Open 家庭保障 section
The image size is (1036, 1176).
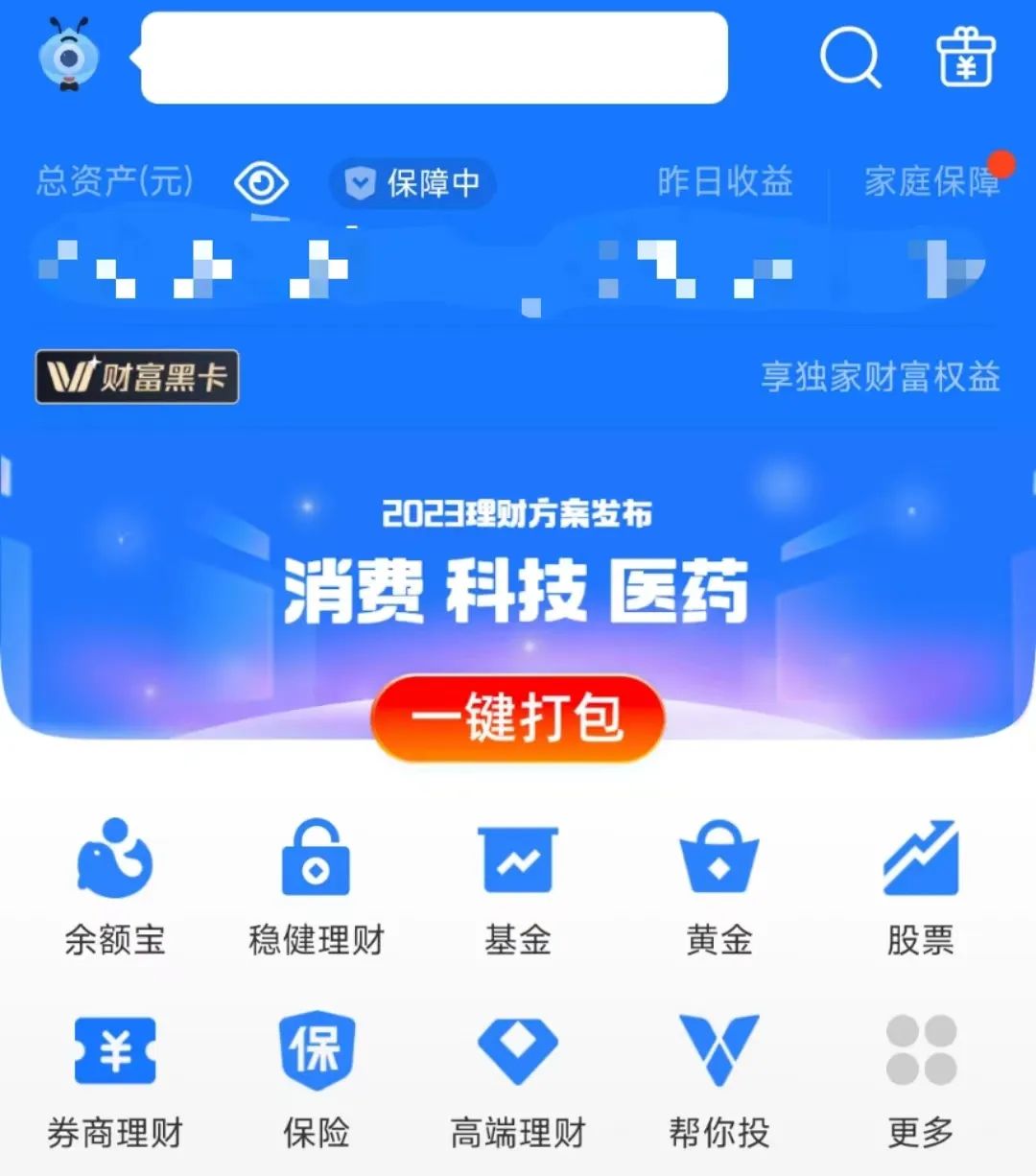931,181
